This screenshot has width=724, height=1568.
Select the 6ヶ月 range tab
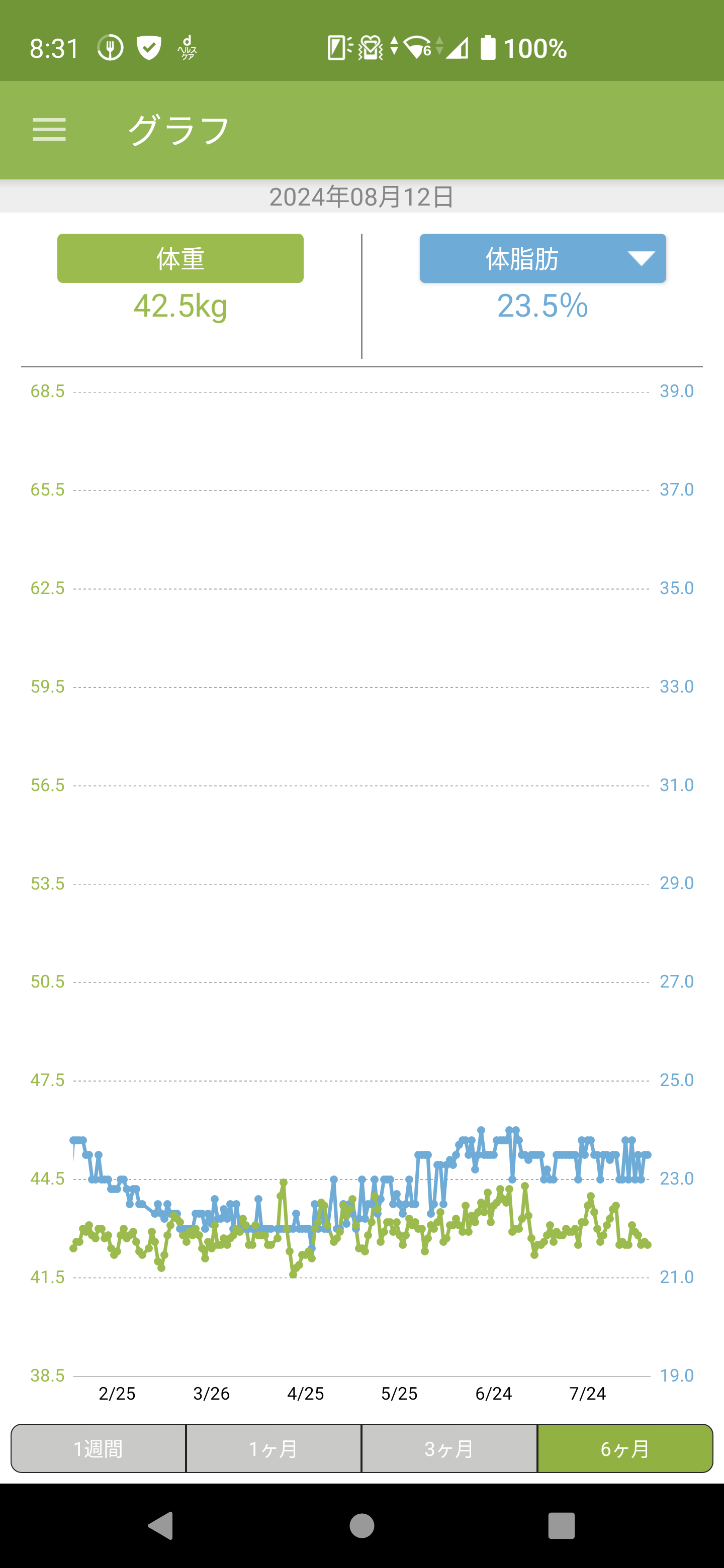click(625, 1448)
